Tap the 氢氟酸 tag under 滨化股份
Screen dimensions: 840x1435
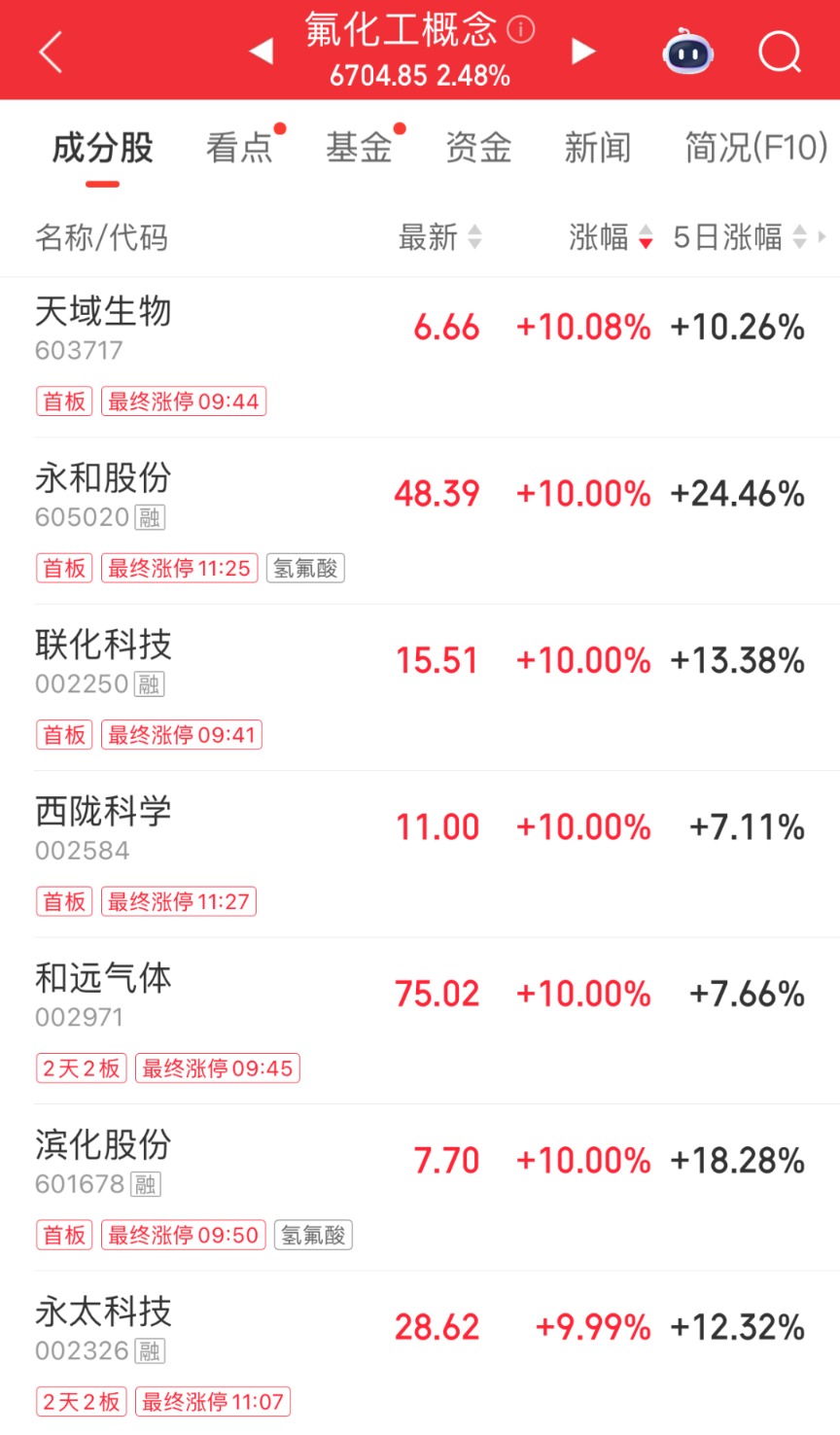click(313, 1235)
